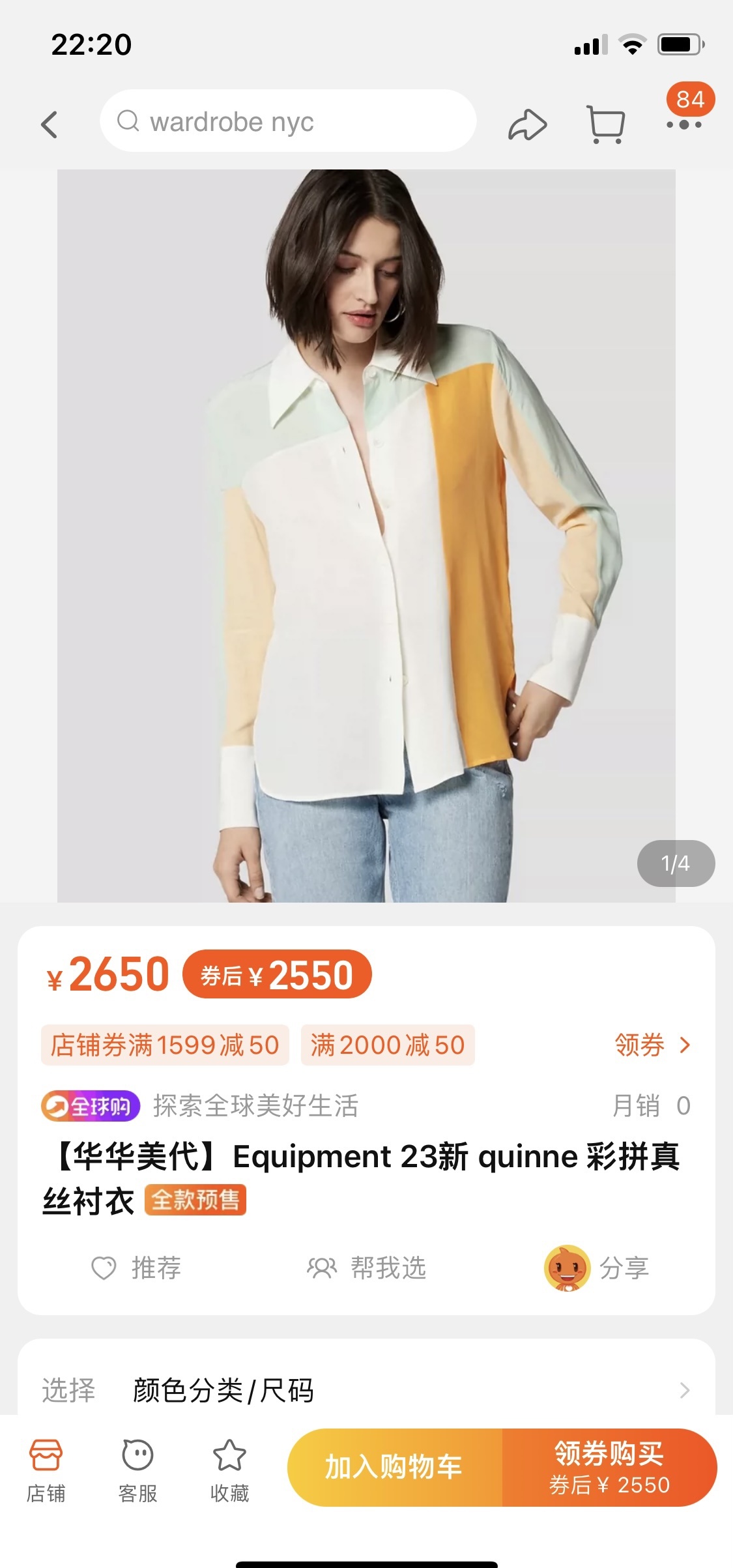Share this product via arrow icon

pyautogui.click(x=527, y=124)
